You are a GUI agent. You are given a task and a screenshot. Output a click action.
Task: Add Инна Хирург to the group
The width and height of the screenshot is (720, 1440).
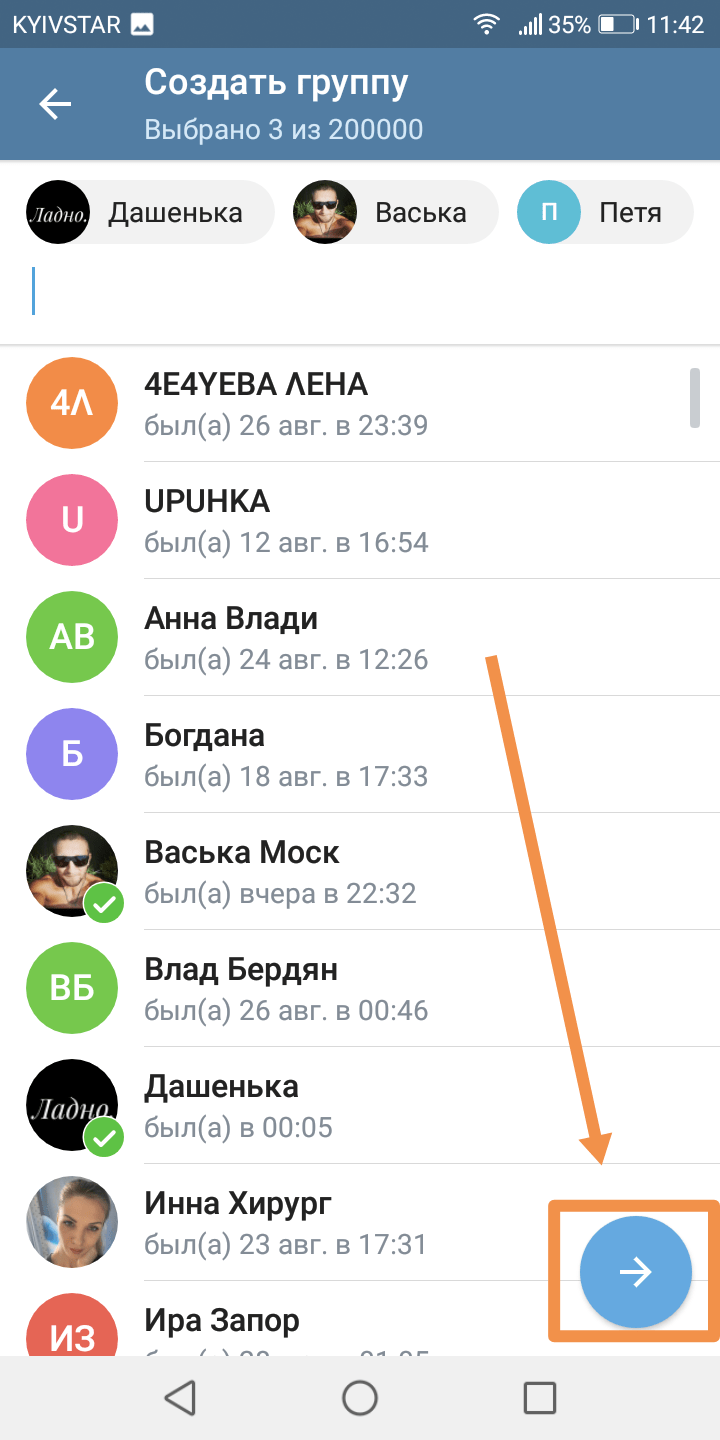(x=300, y=1222)
